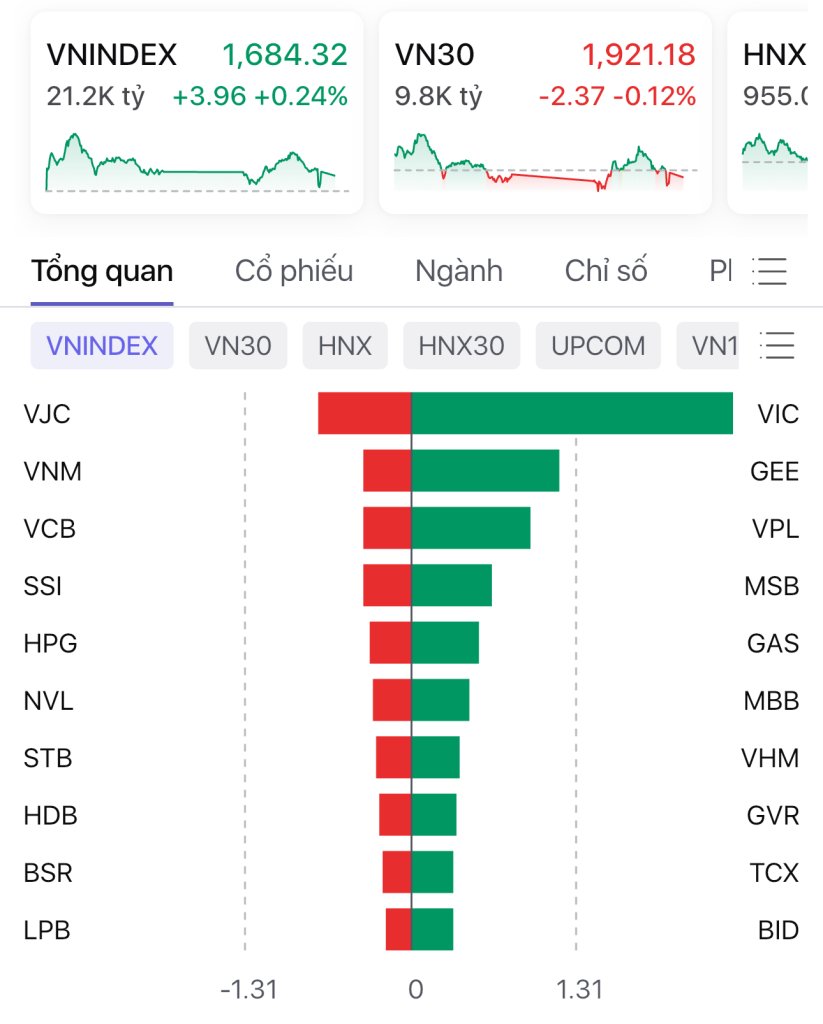Choose the UPCOM chip

[598, 346]
